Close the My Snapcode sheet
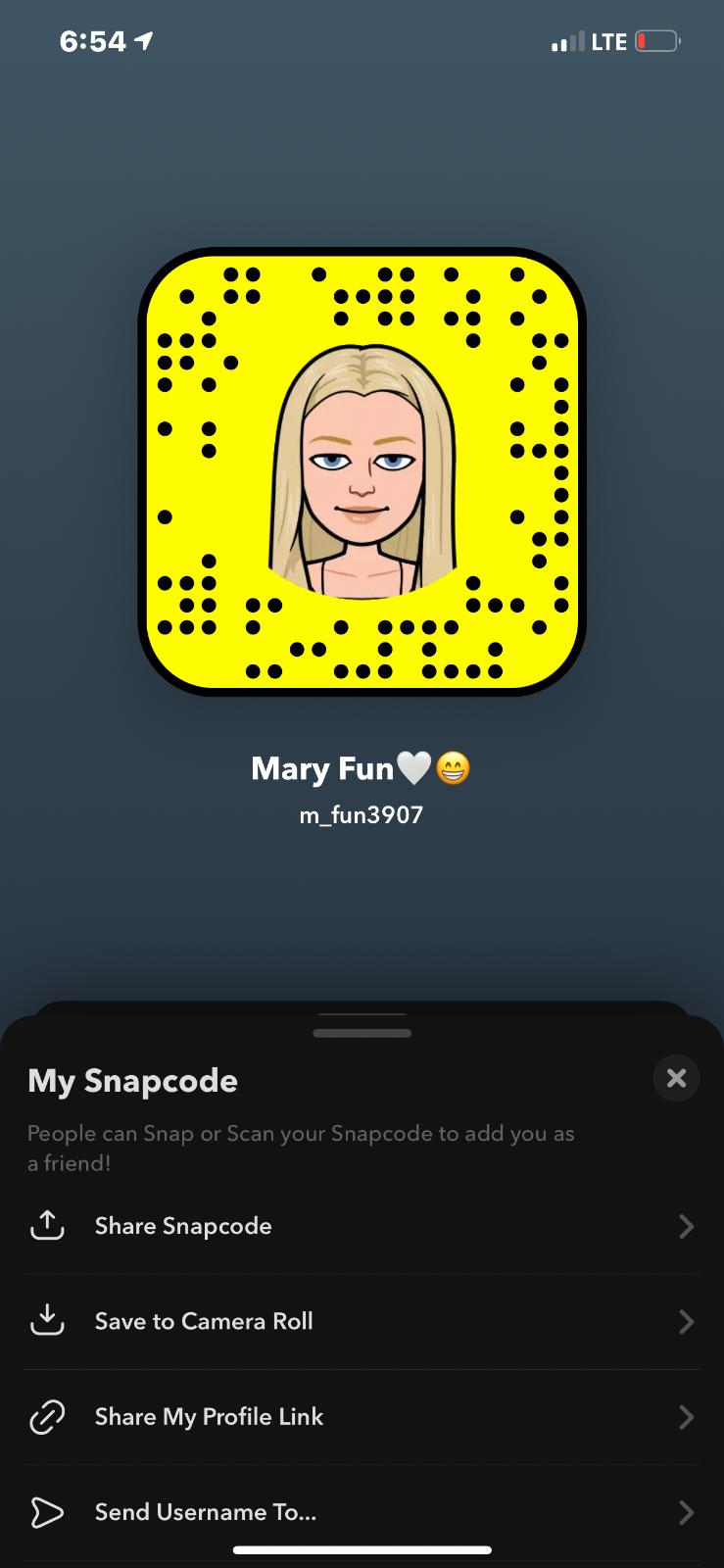The width and height of the screenshot is (724, 1568). (676, 1078)
